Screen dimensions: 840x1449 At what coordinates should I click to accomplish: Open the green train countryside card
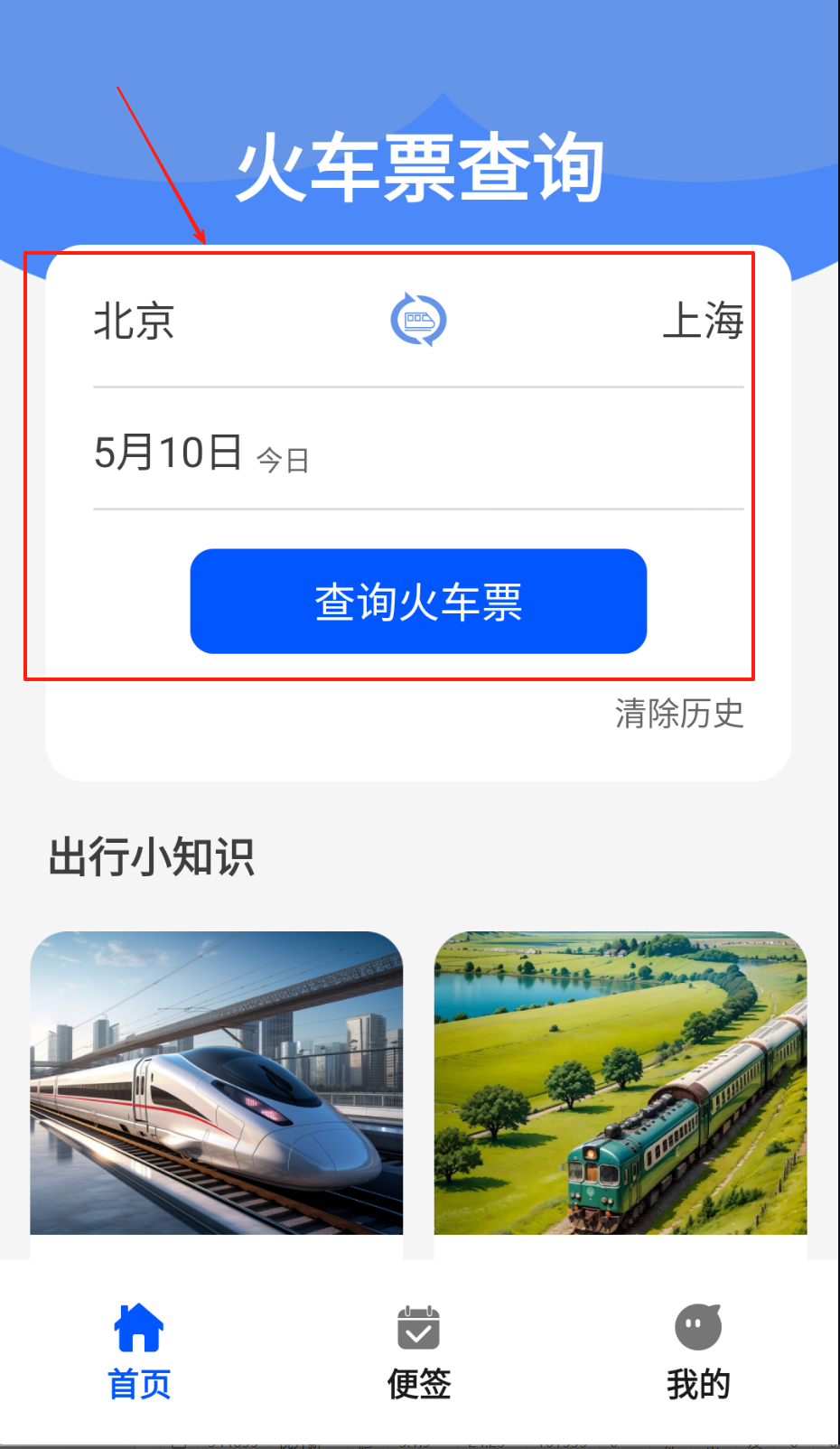[620, 1082]
